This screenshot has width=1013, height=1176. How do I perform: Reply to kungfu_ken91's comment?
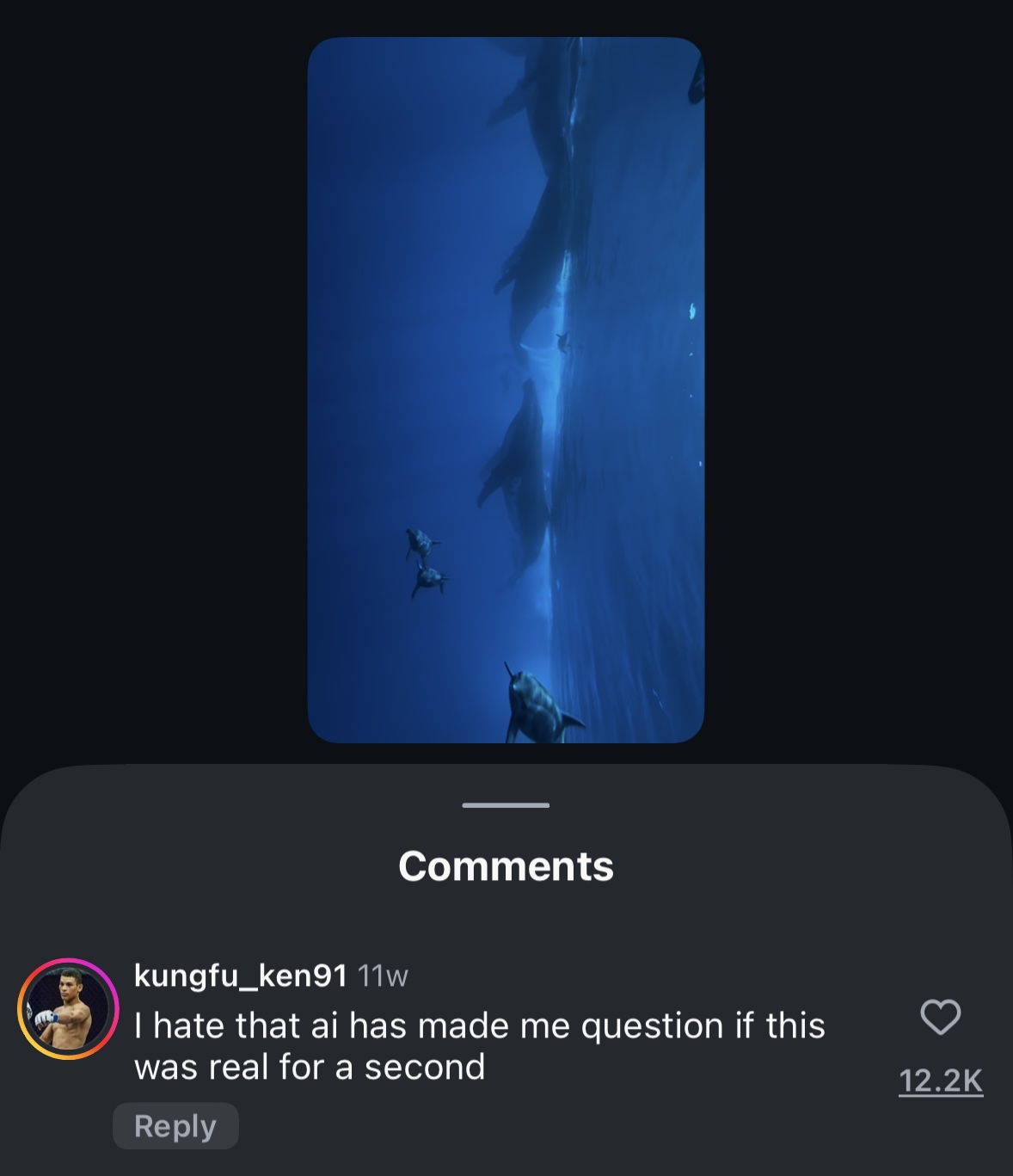pos(175,1126)
